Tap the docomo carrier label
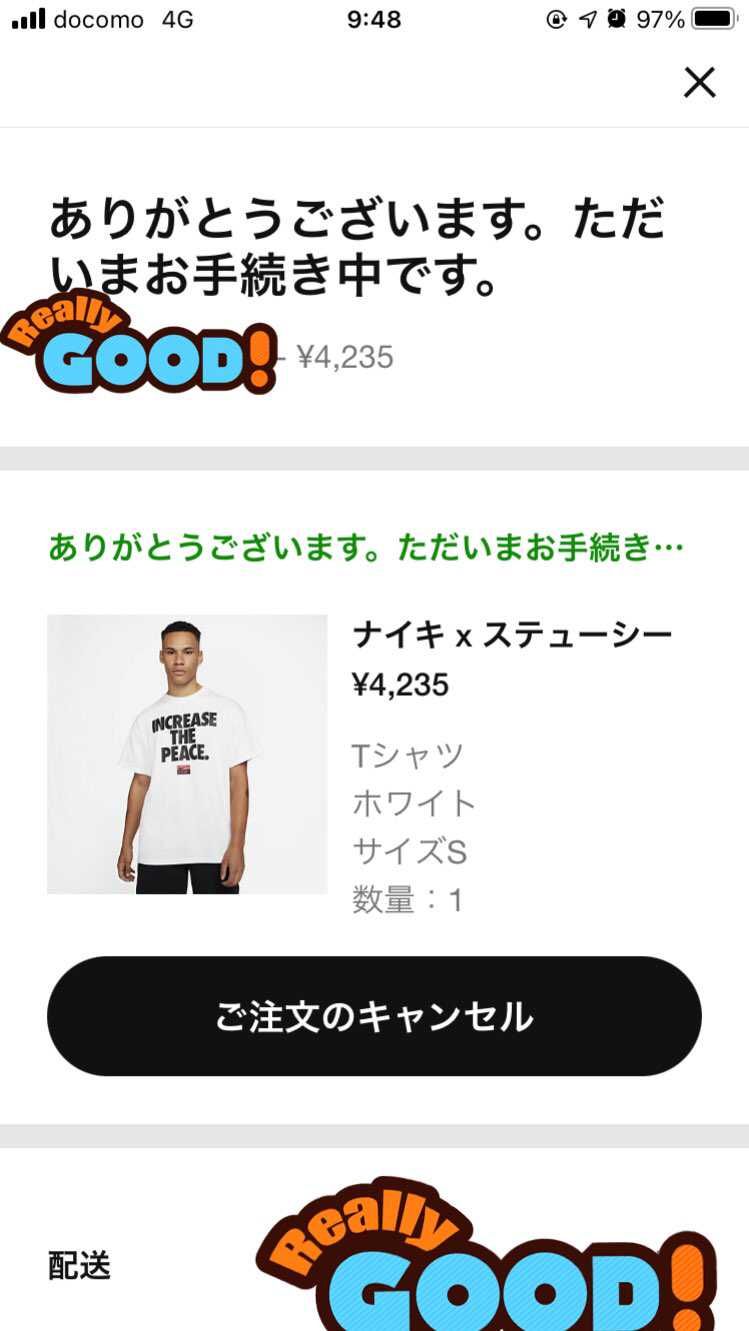749x1331 pixels. point(97,17)
